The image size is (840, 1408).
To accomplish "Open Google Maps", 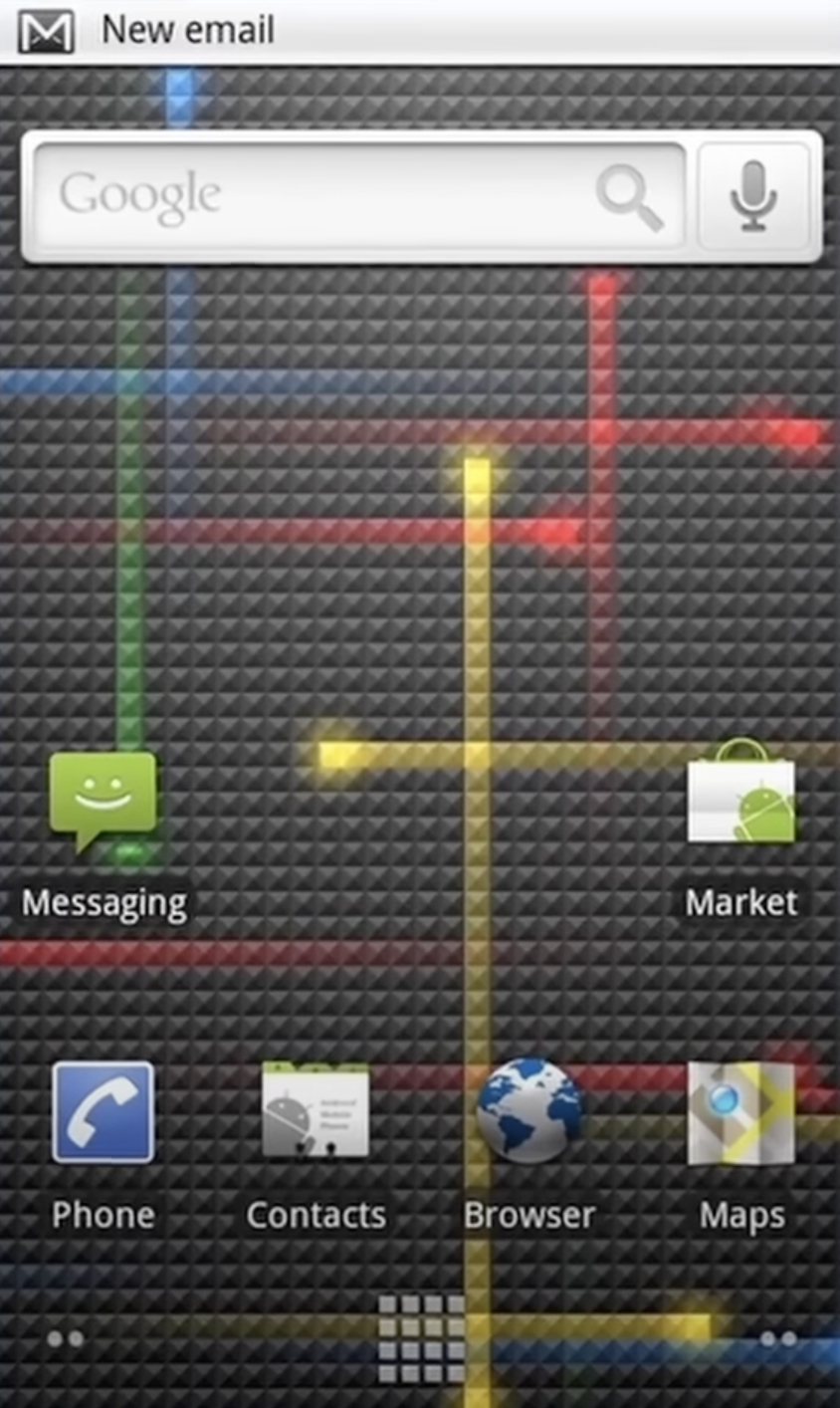I will 740,1112.
